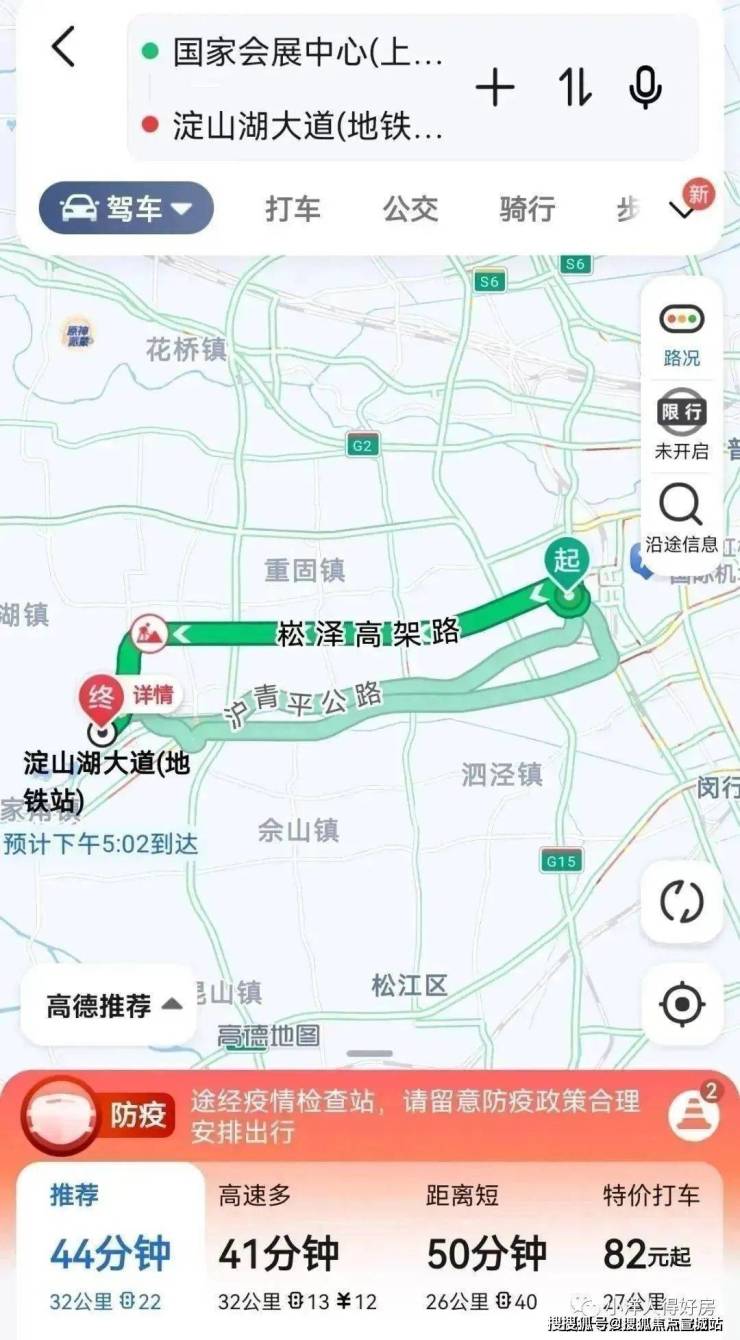Screen dimensions: 740x1340
Task: Start voice input with the microphone
Action: 645,88
